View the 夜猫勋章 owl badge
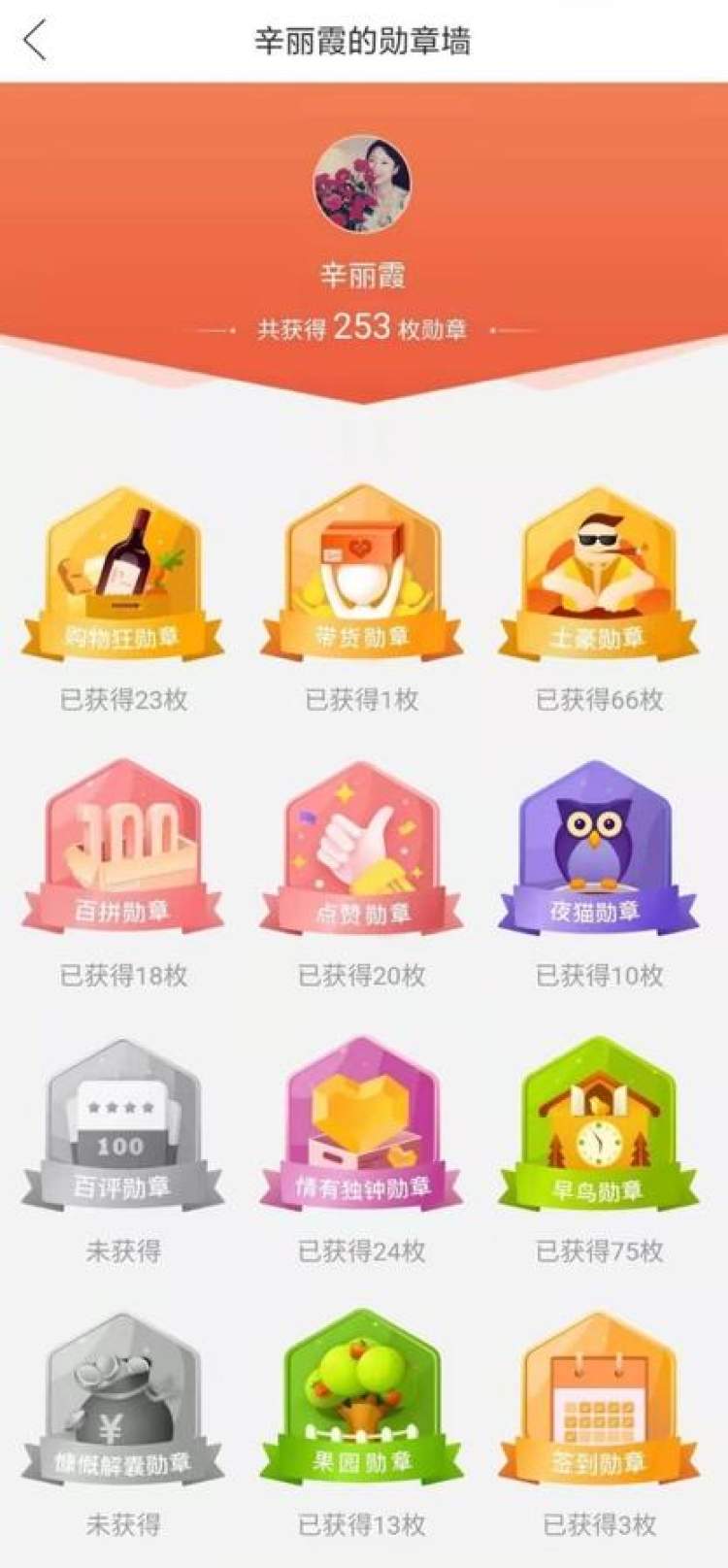This screenshot has width=728, height=1568. 599,850
